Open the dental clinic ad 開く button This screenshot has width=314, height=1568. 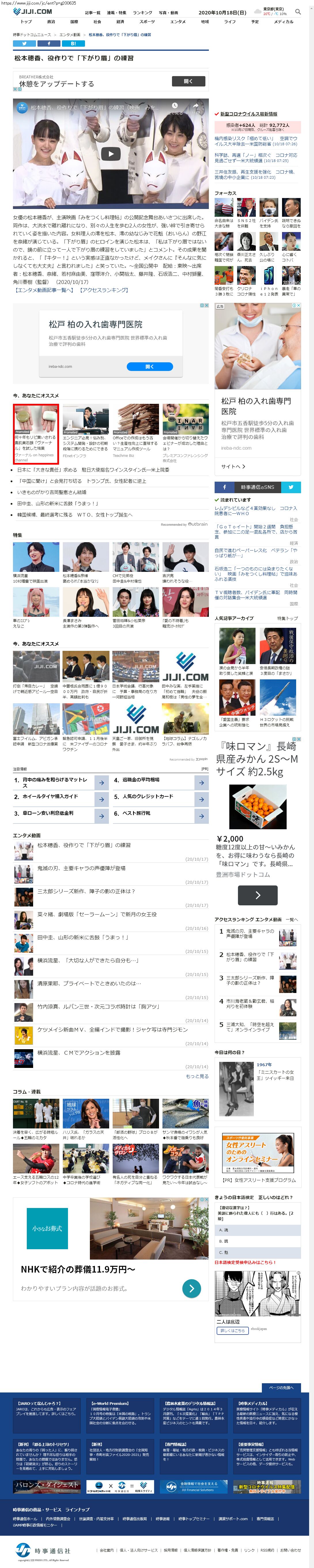(150, 366)
